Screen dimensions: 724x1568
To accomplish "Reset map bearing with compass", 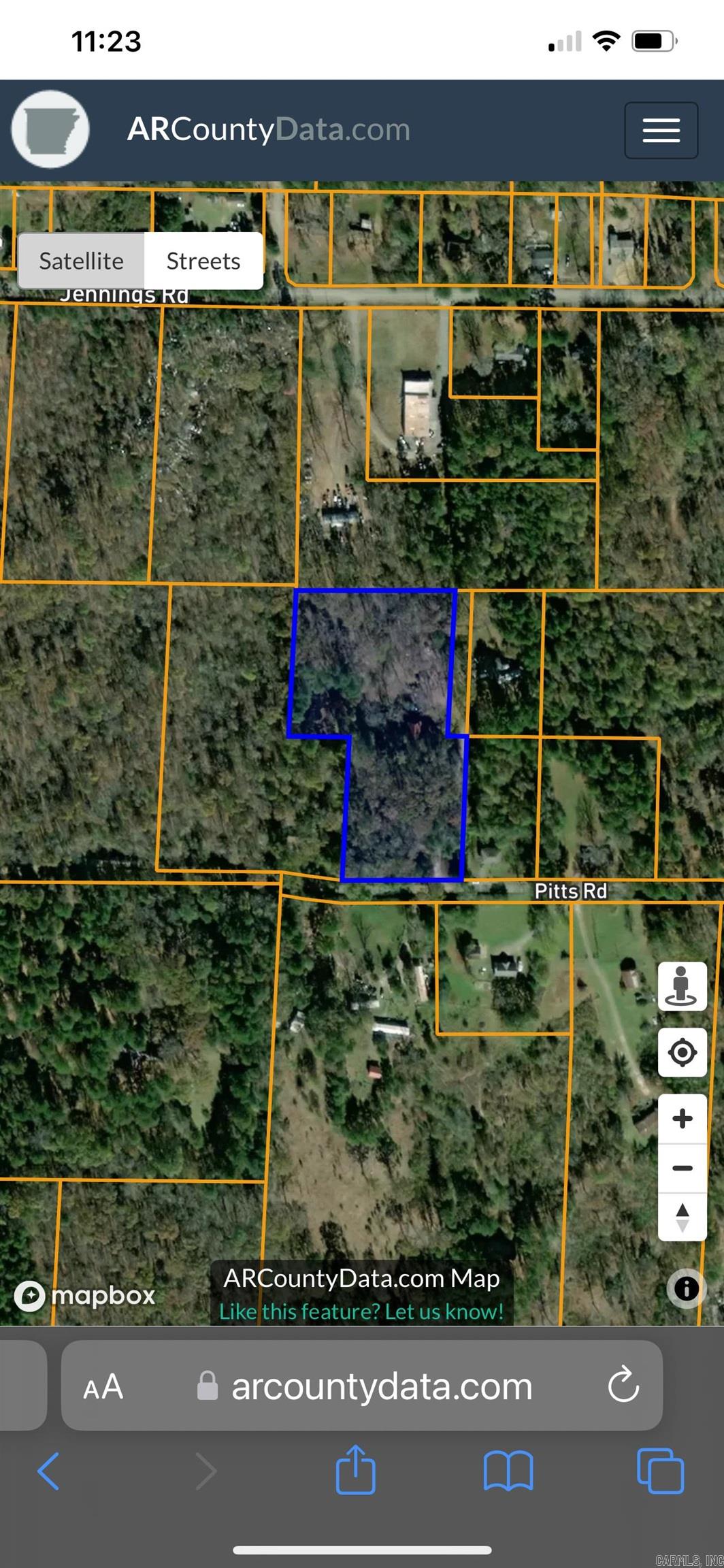I will 682,1218.
